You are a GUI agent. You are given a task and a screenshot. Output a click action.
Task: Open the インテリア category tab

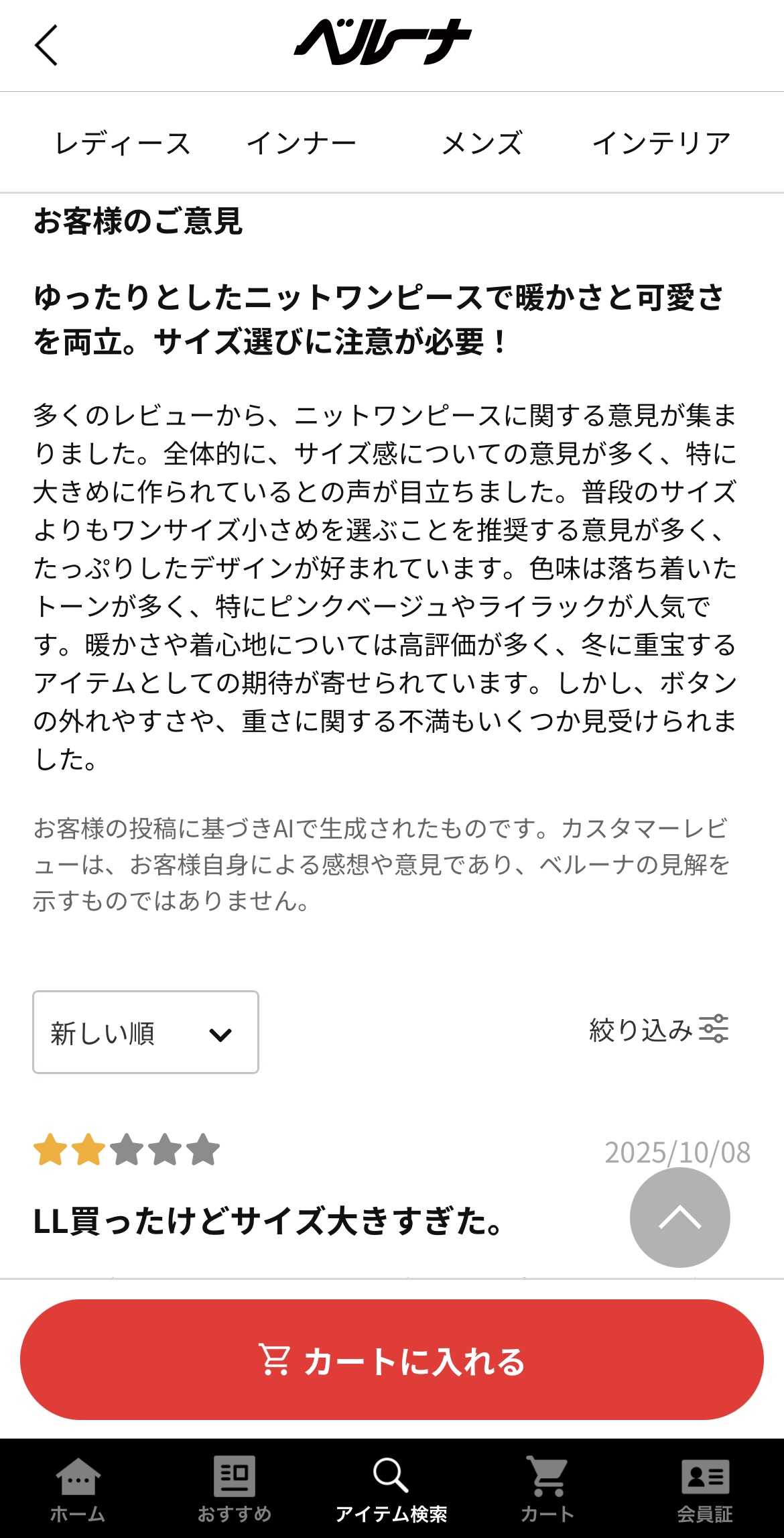661,143
